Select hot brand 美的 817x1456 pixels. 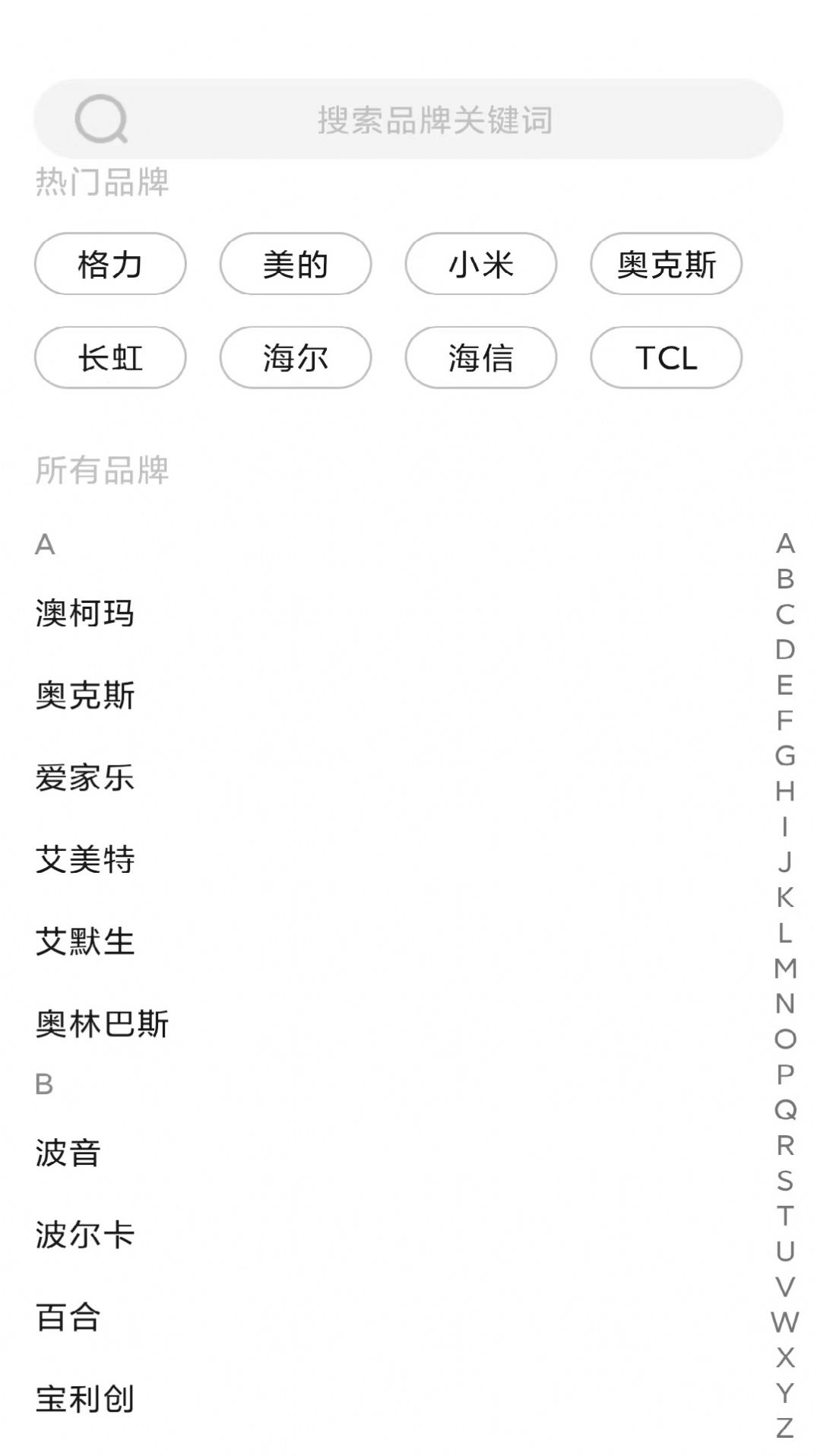coord(295,263)
